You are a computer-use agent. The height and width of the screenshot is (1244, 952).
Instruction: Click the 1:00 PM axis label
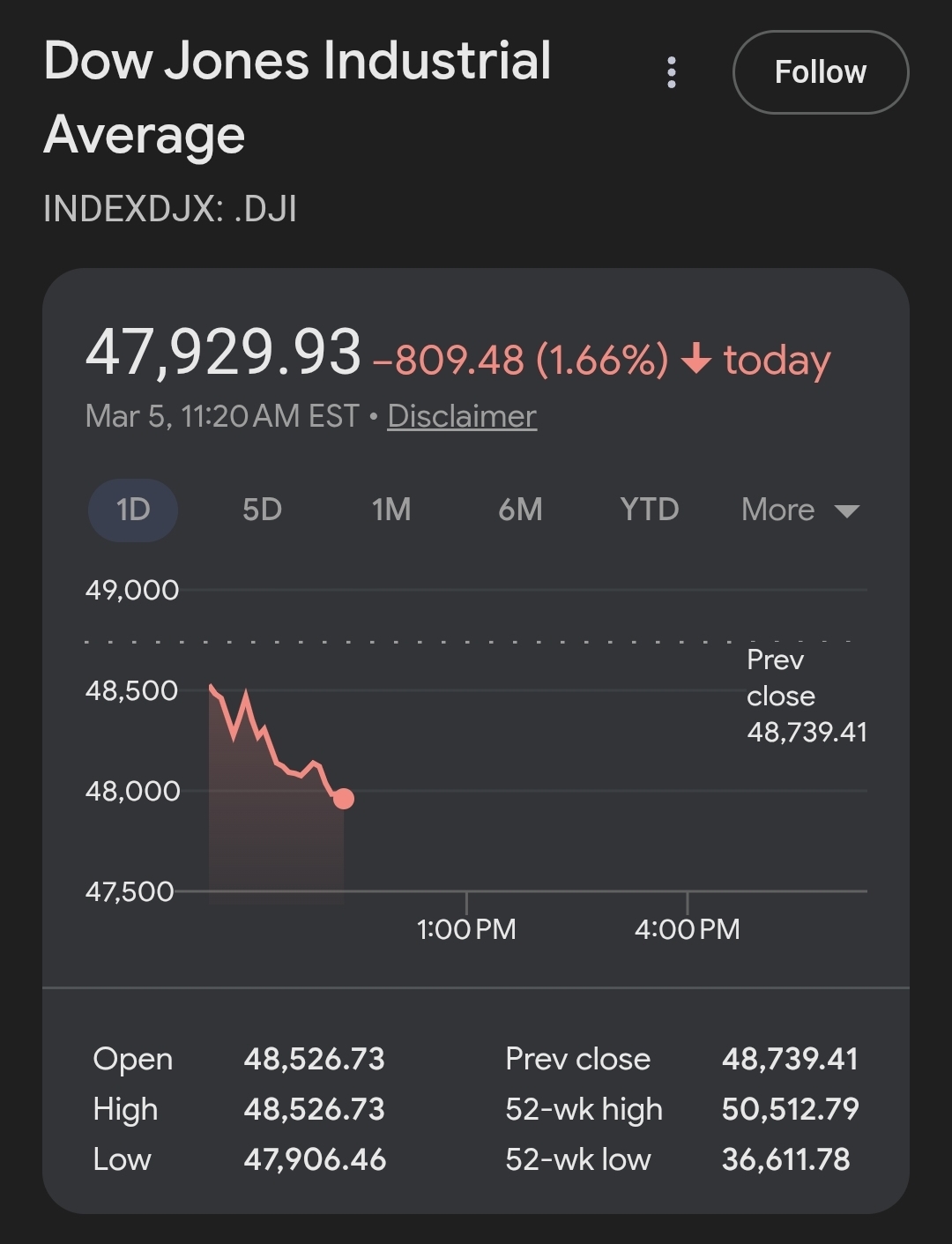pyautogui.click(x=466, y=927)
